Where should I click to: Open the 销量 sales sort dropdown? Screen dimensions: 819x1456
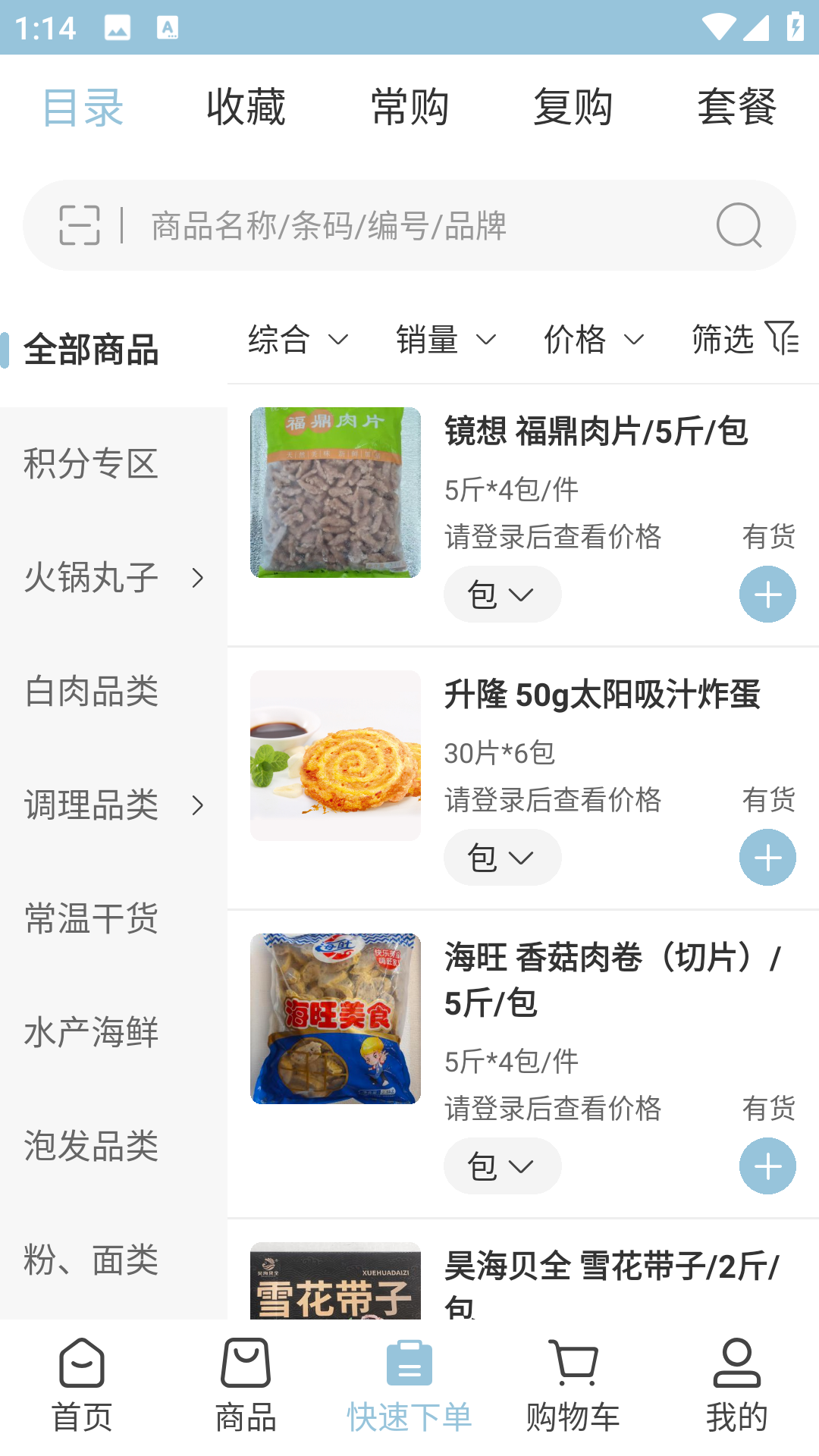click(x=444, y=341)
